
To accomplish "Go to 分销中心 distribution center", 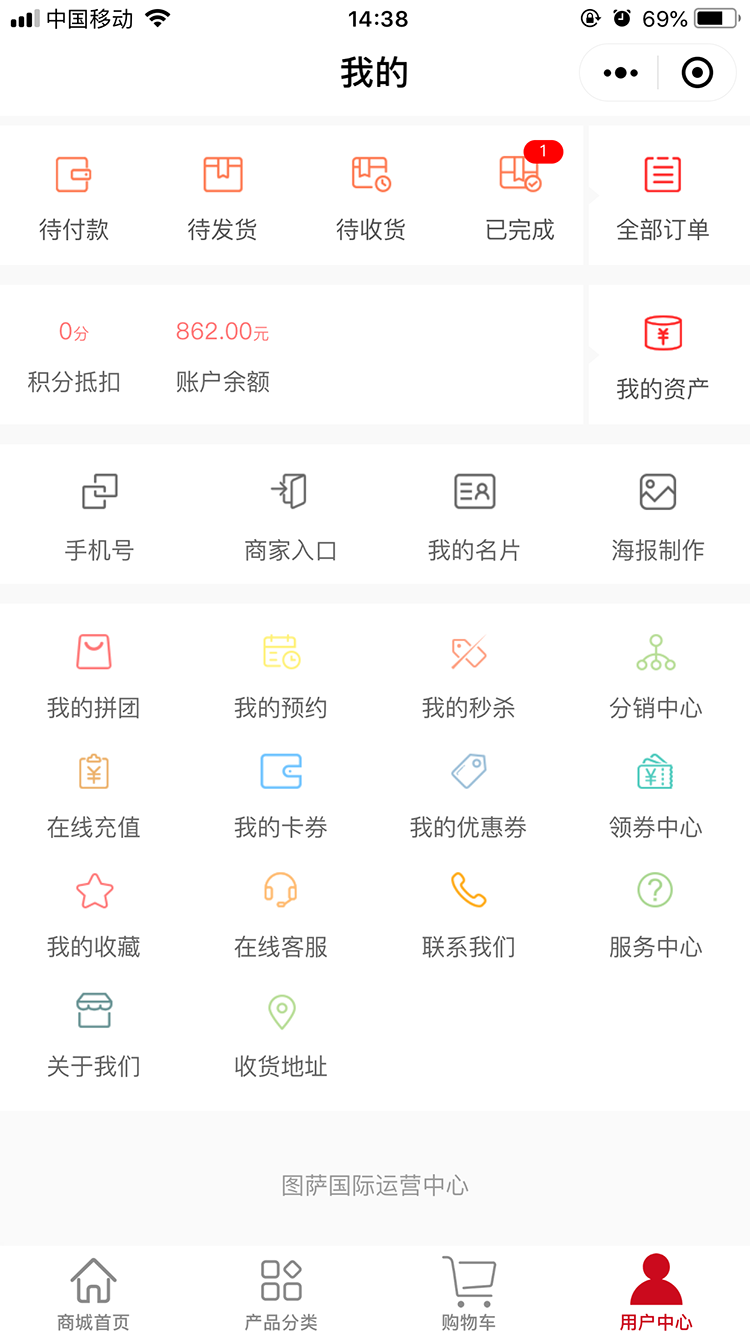I will click(656, 675).
